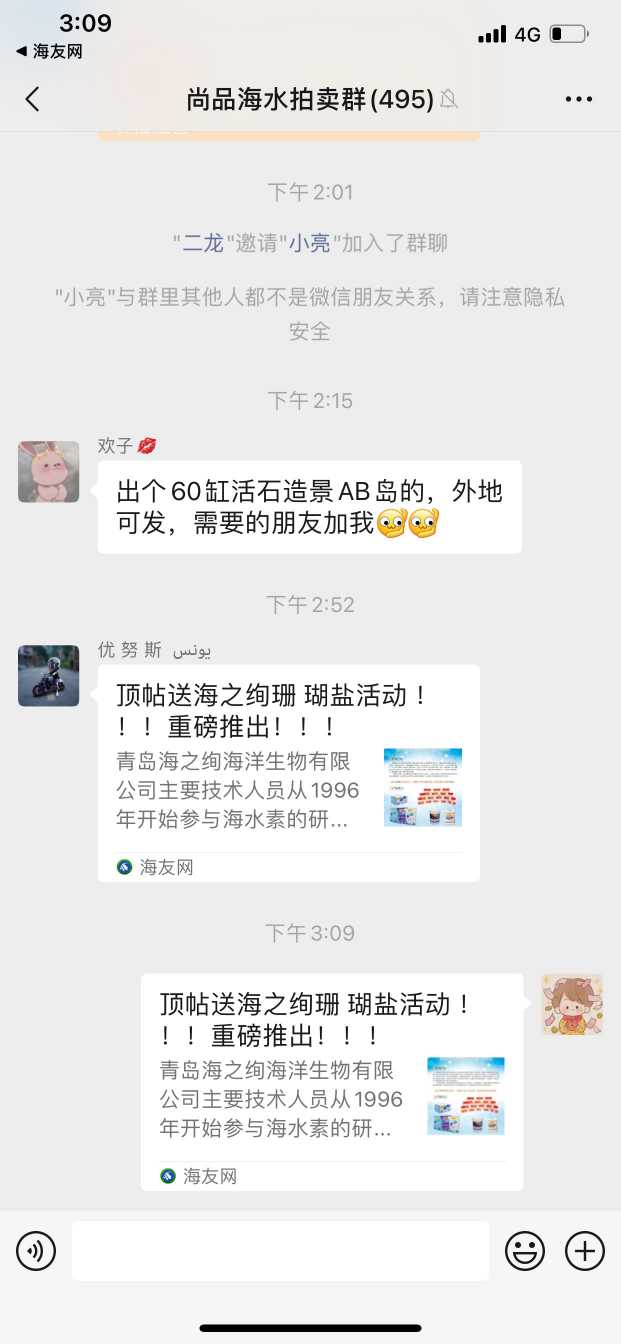Viewport: 621px width, 1344px height.
Task: Open 优努斯's motorcycle avatar profile
Action: click(48, 676)
